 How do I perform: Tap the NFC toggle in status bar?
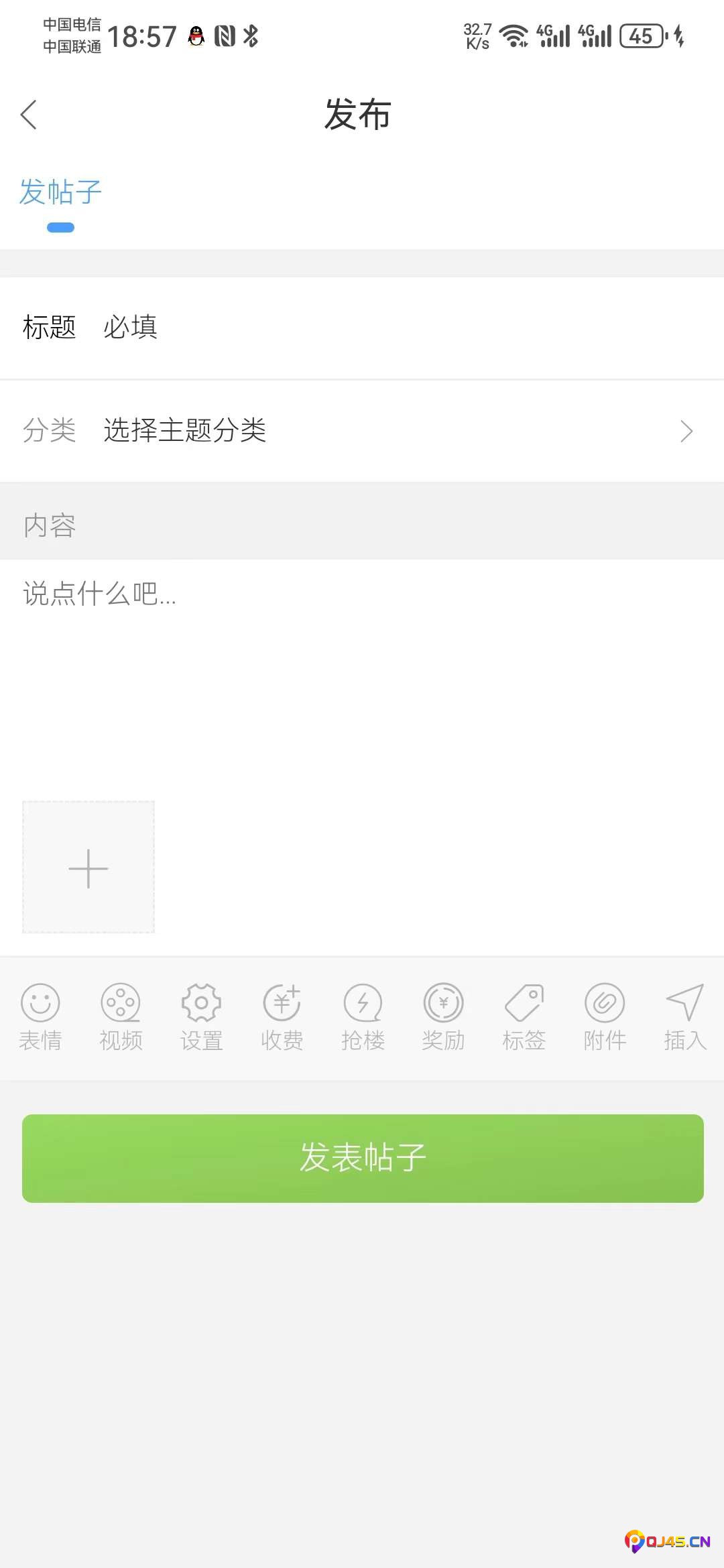tap(224, 38)
